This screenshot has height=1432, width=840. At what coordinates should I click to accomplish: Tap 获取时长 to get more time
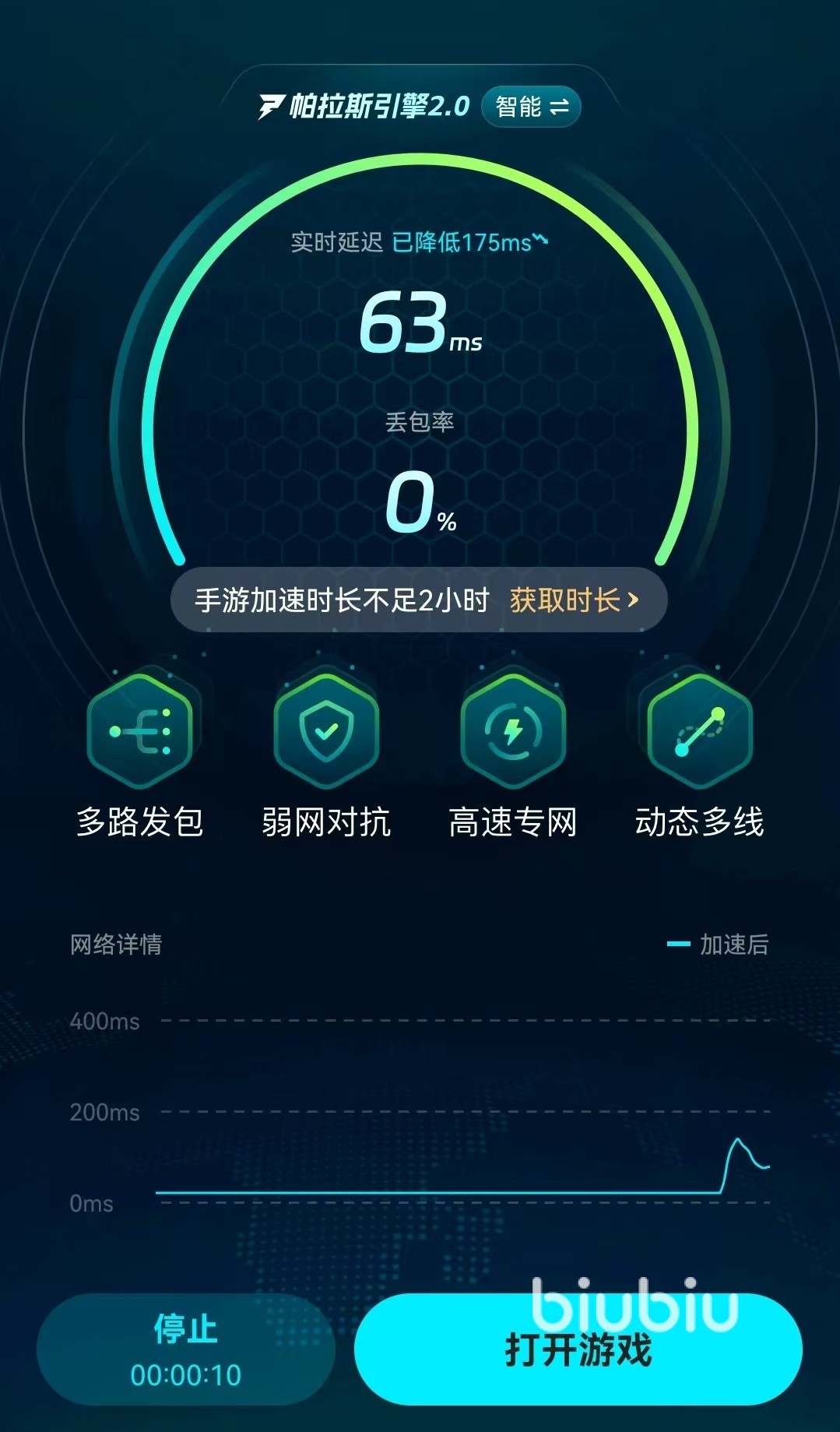click(574, 600)
